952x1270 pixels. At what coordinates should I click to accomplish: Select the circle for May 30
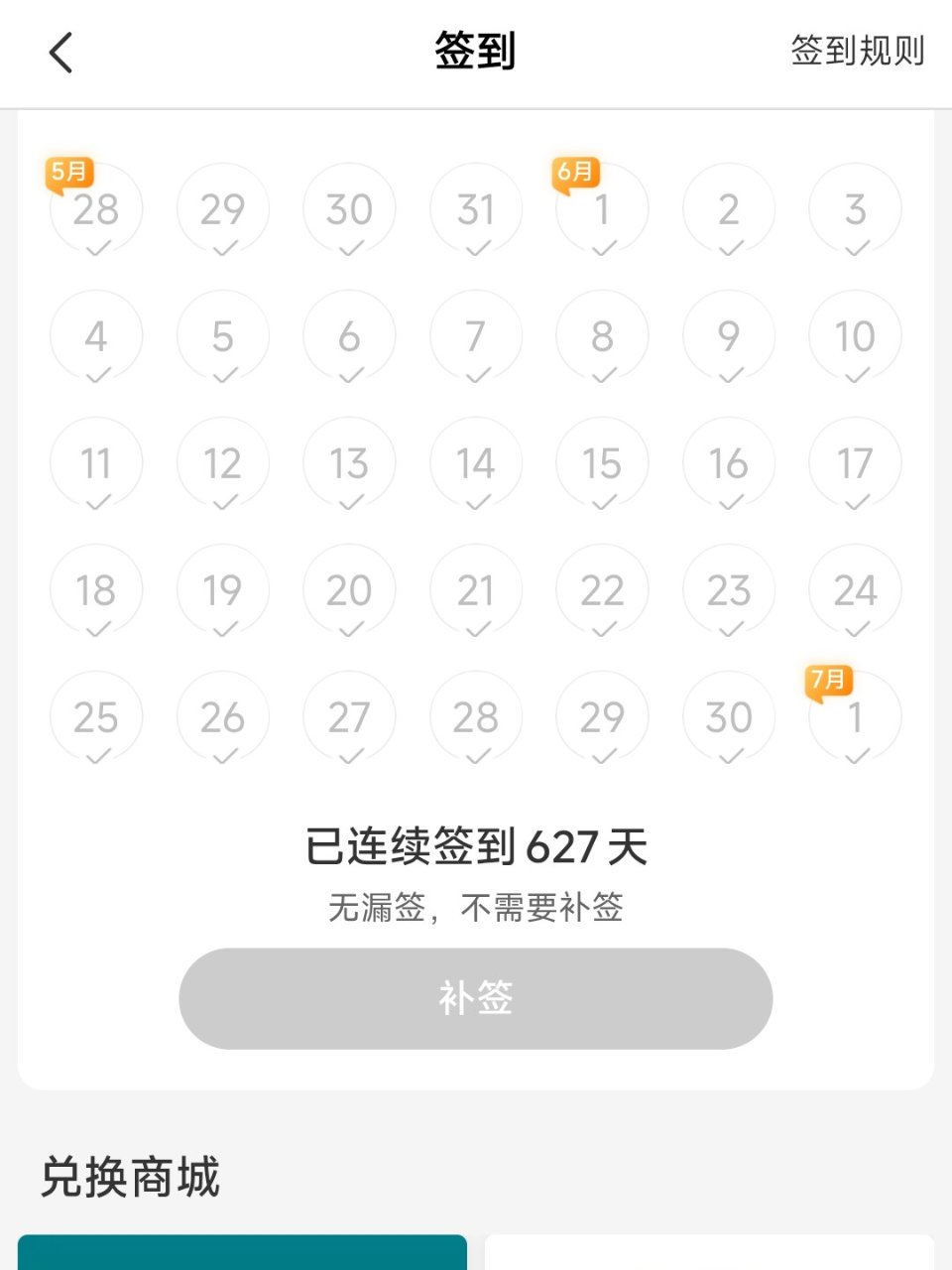click(x=349, y=209)
